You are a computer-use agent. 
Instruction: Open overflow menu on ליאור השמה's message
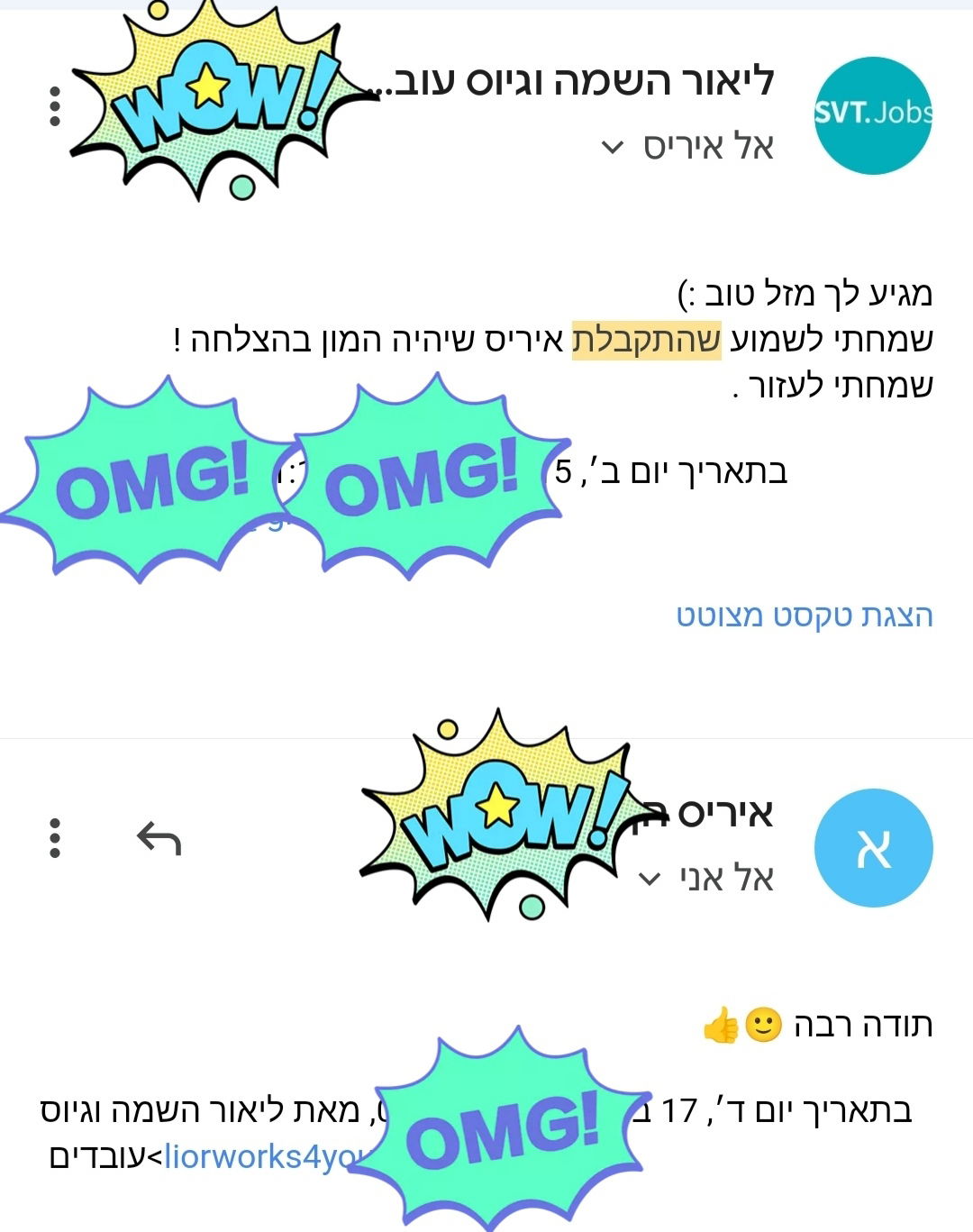pos(55,106)
